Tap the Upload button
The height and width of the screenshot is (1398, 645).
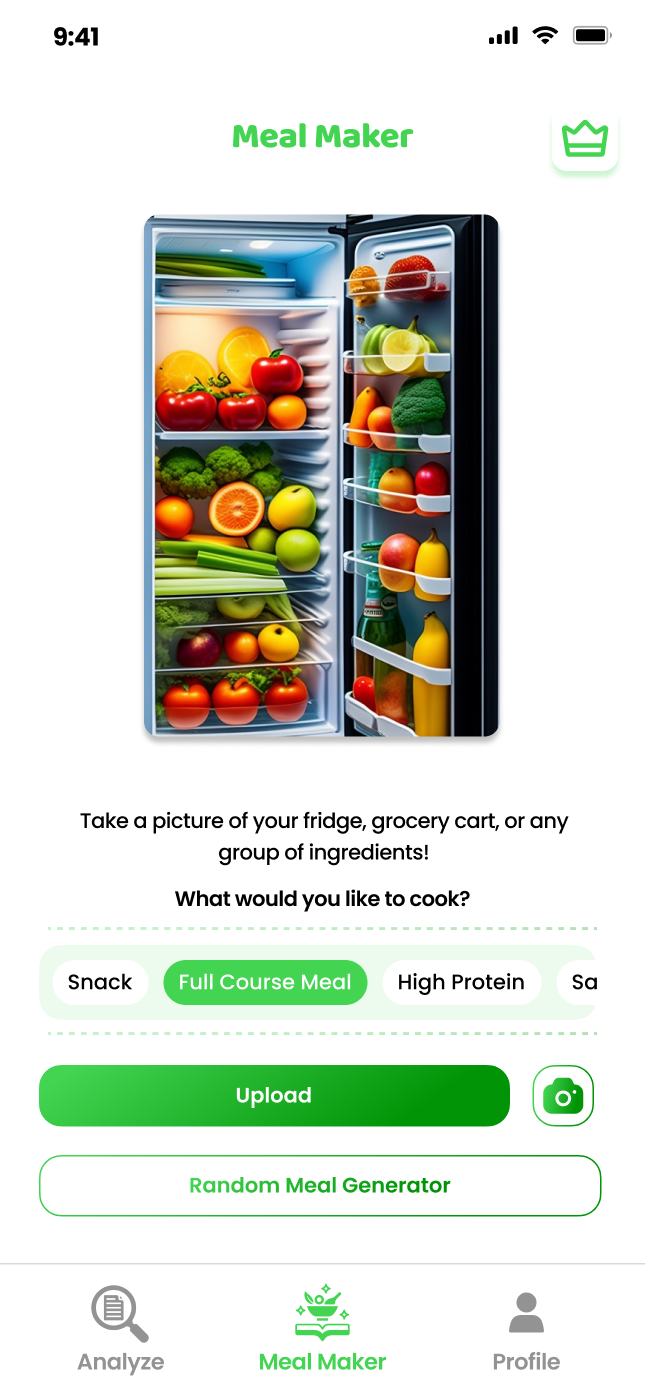pos(274,1096)
